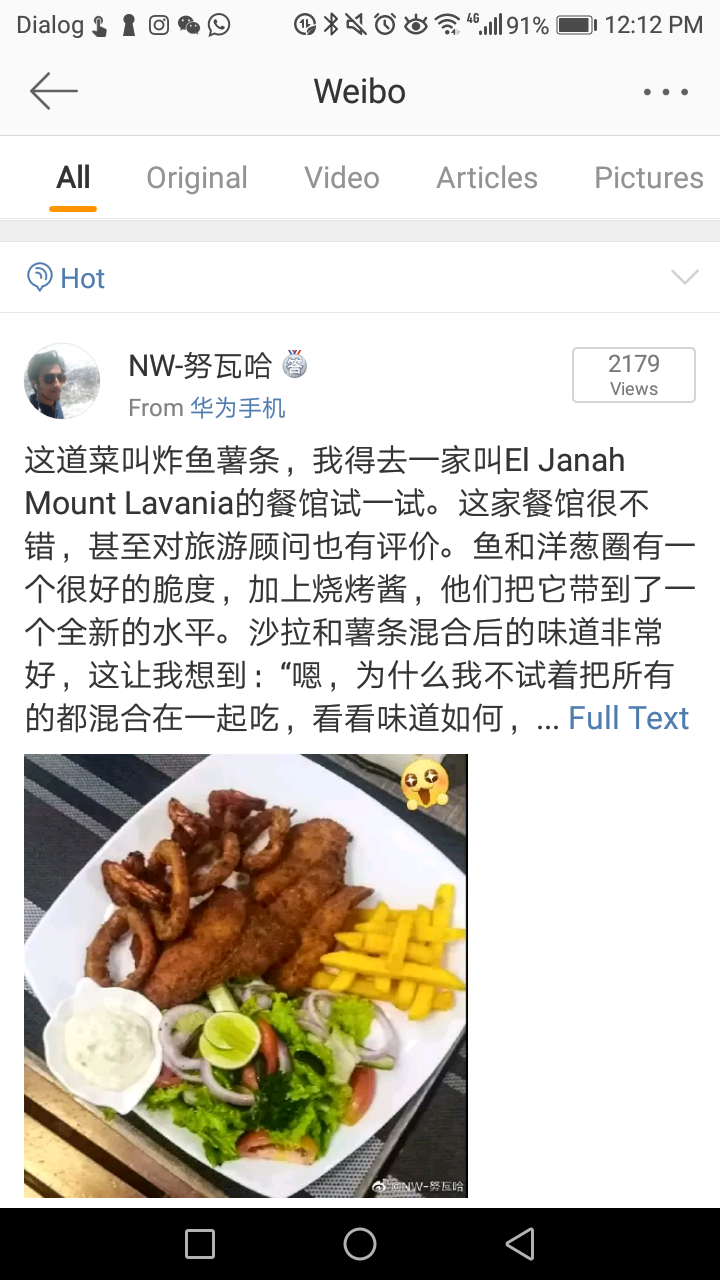Switch to the Articles tab
The height and width of the screenshot is (1280, 720).
point(487,177)
